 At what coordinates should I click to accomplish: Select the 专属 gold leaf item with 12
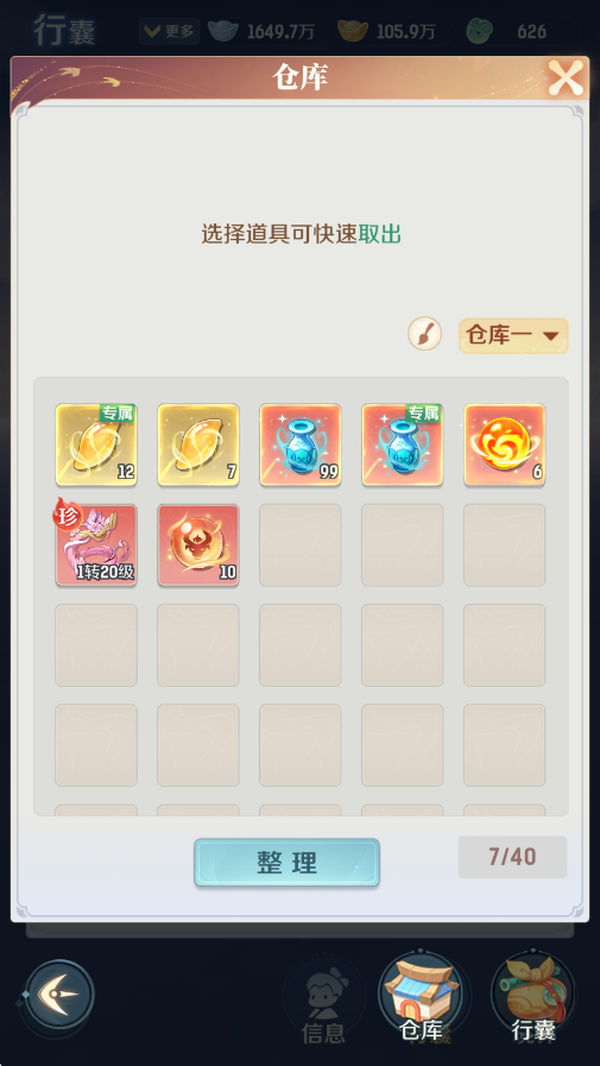pyautogui.click(x=96, y=444)
